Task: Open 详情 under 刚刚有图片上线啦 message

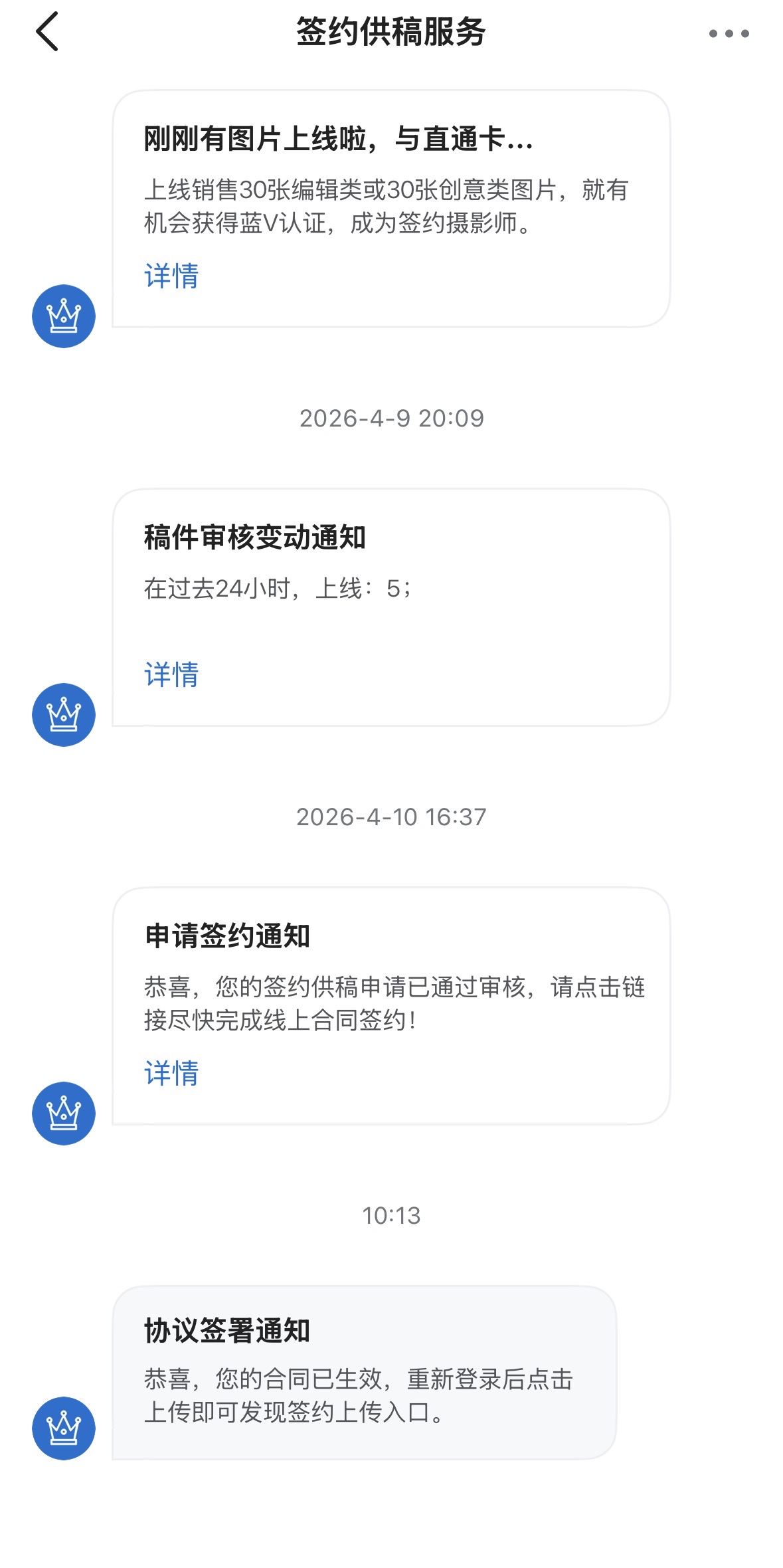Action: [171, 276]
